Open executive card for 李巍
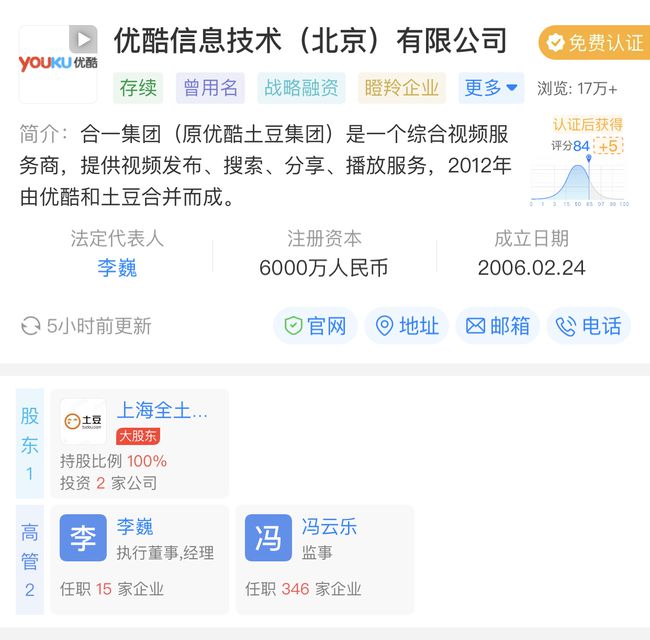 tap(140, 560)
